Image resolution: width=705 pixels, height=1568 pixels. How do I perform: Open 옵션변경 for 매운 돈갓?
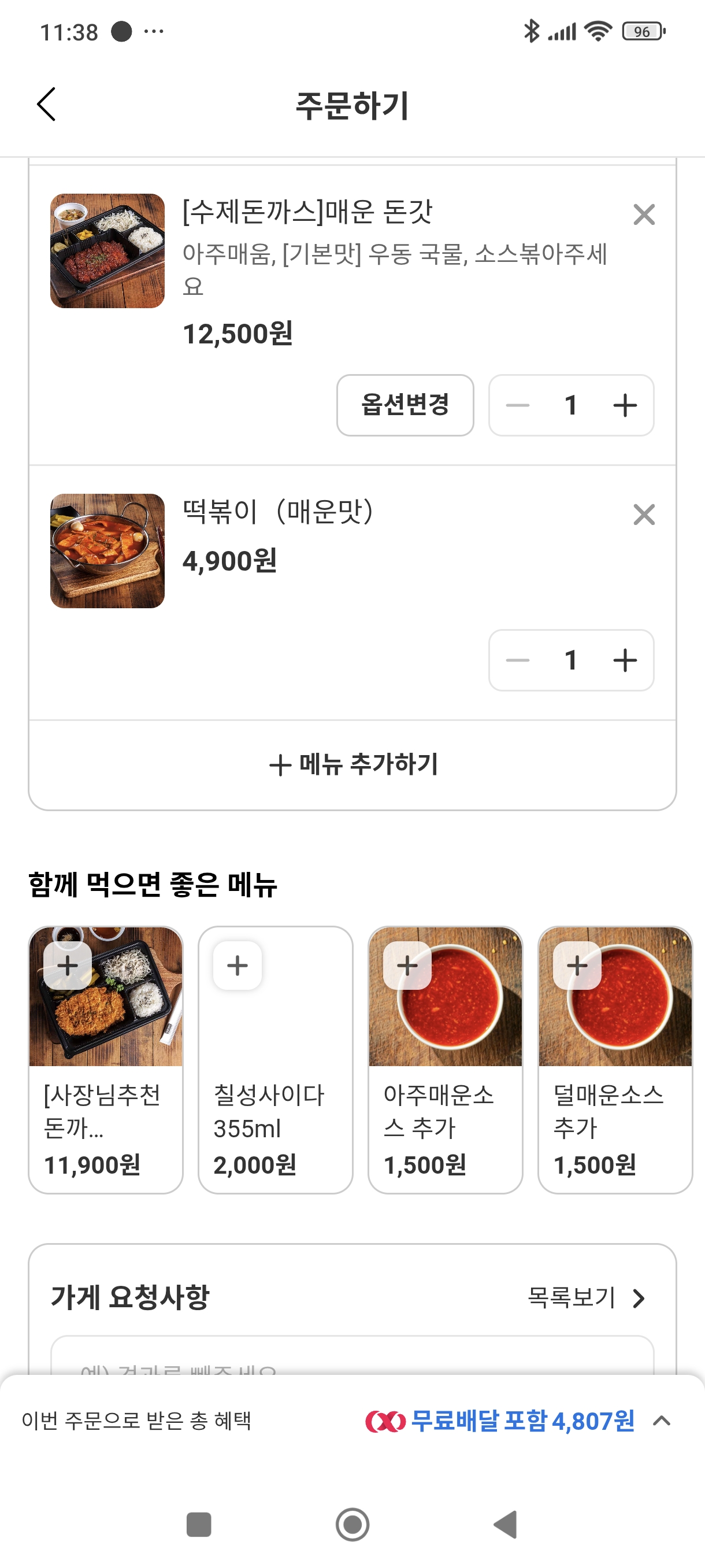click(405, 405)
